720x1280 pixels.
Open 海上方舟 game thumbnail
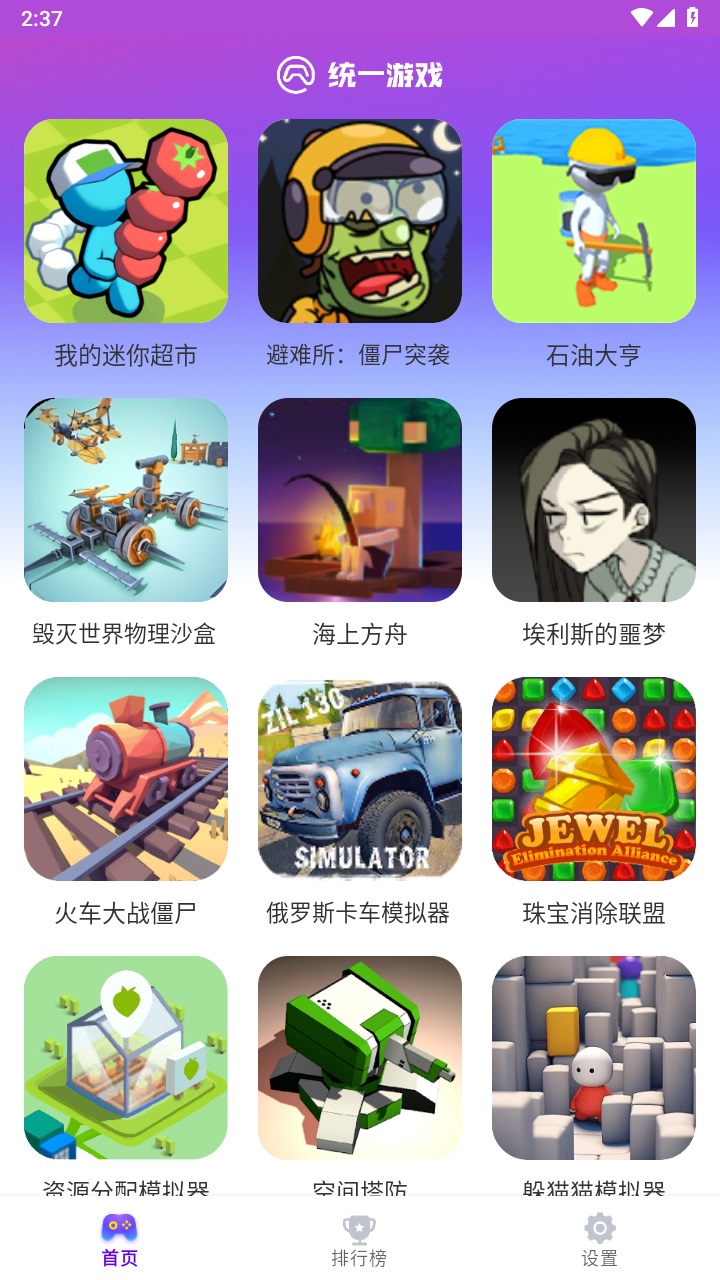click(360, 499)
